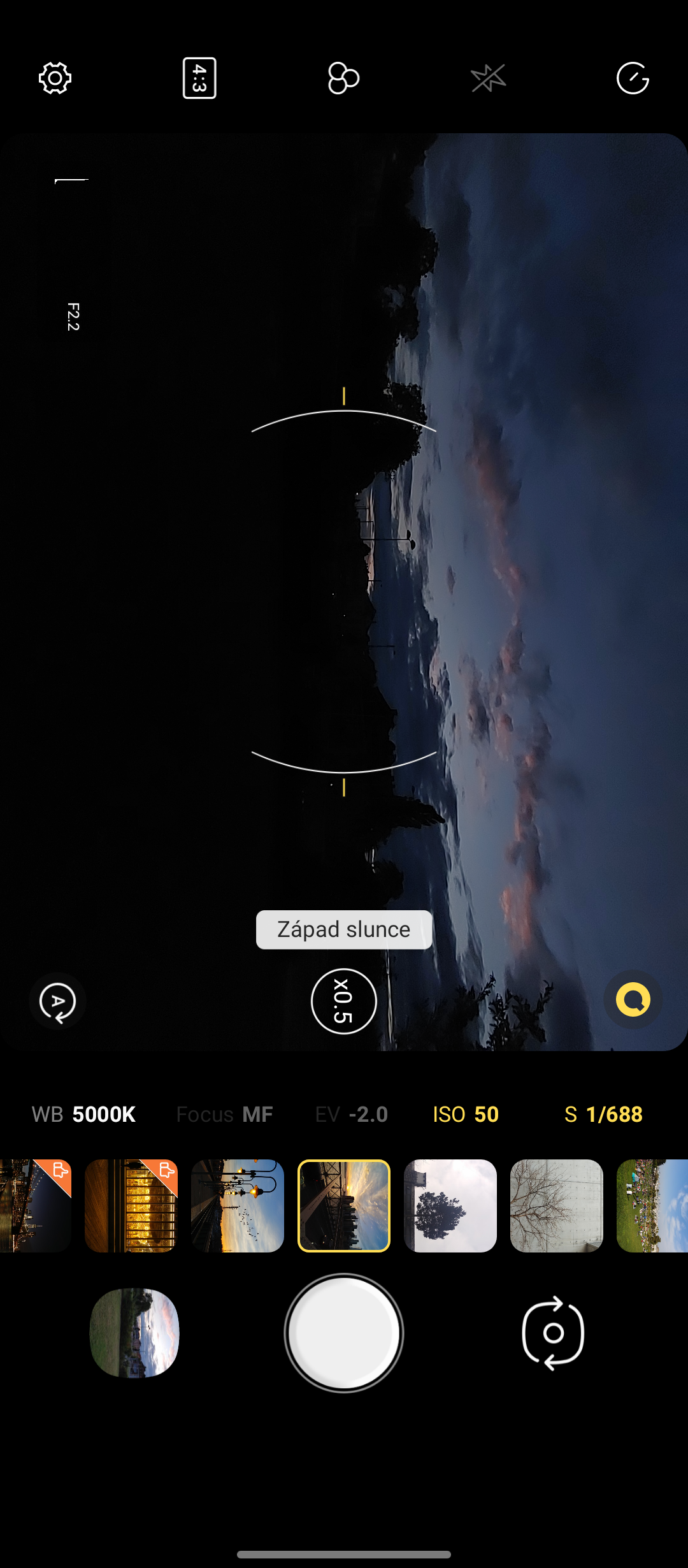Select the EV -2.0 setting
Image resolution: width=688 pixels, height=1568 pixels.
pyautogui.click(x=352, y=1114)
